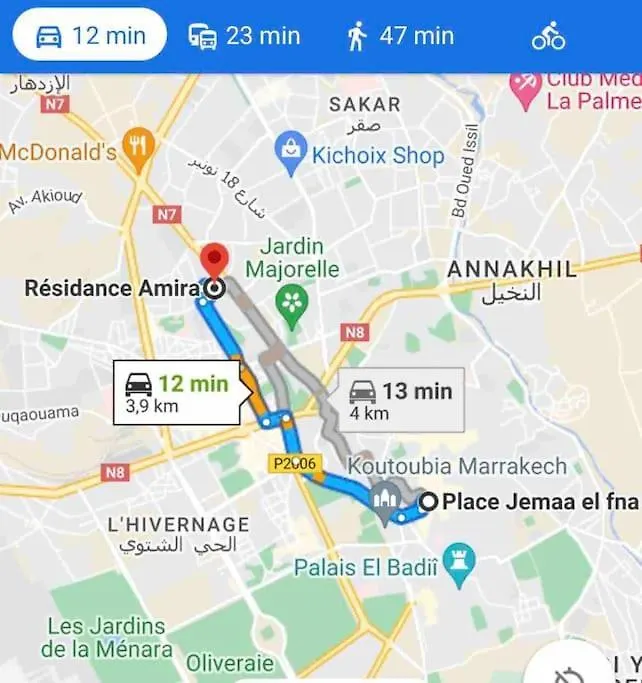Open Kichoix Shop place marker
The height and width of the screenshot is (683, 642).
pos(291,153)
